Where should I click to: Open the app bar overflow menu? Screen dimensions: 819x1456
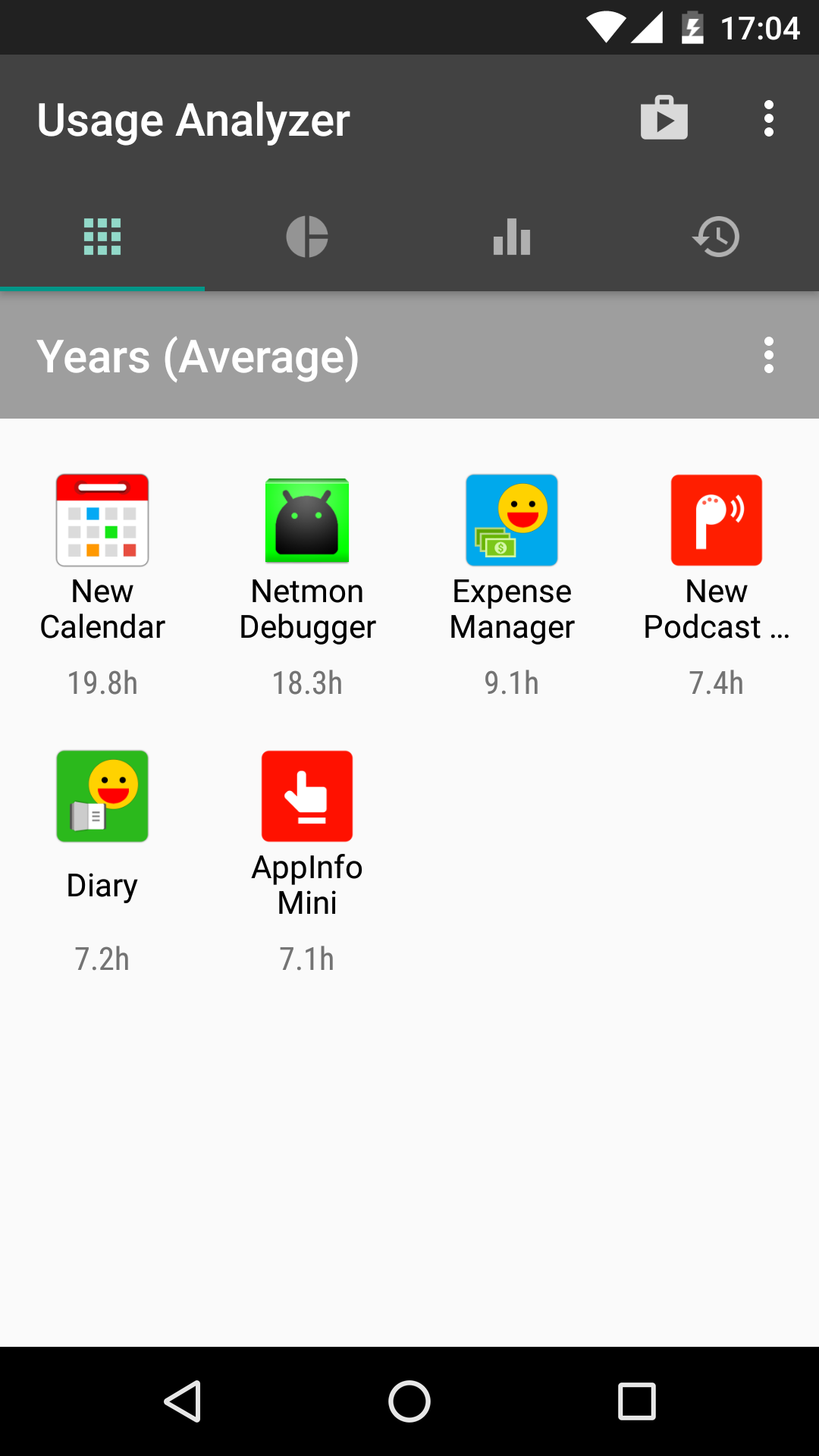click(x=768, y=119)
